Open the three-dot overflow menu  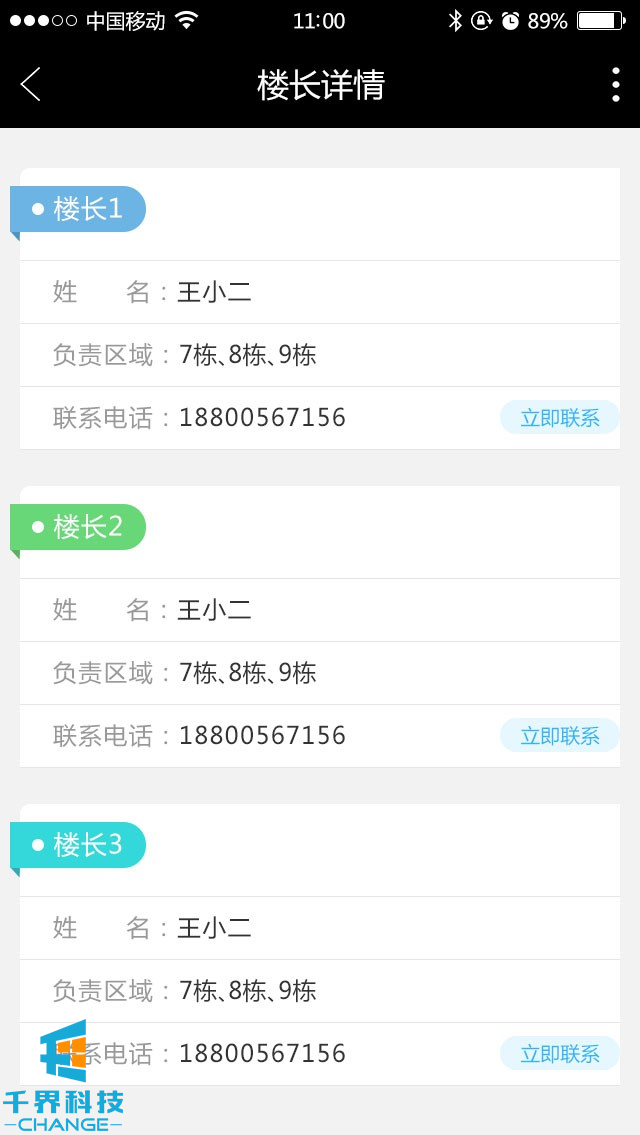(615, 85)
